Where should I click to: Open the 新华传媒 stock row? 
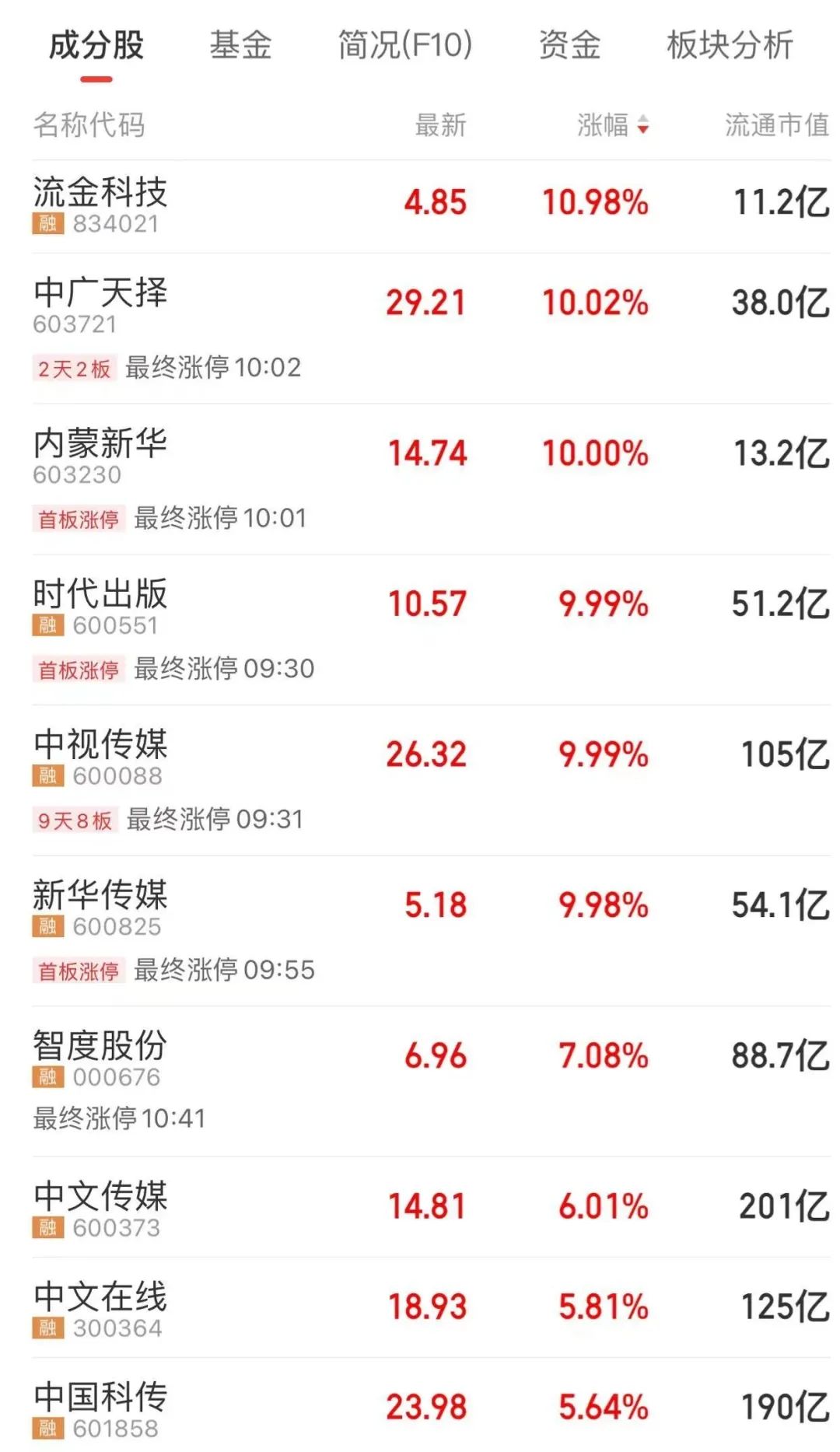pos(101,907)
